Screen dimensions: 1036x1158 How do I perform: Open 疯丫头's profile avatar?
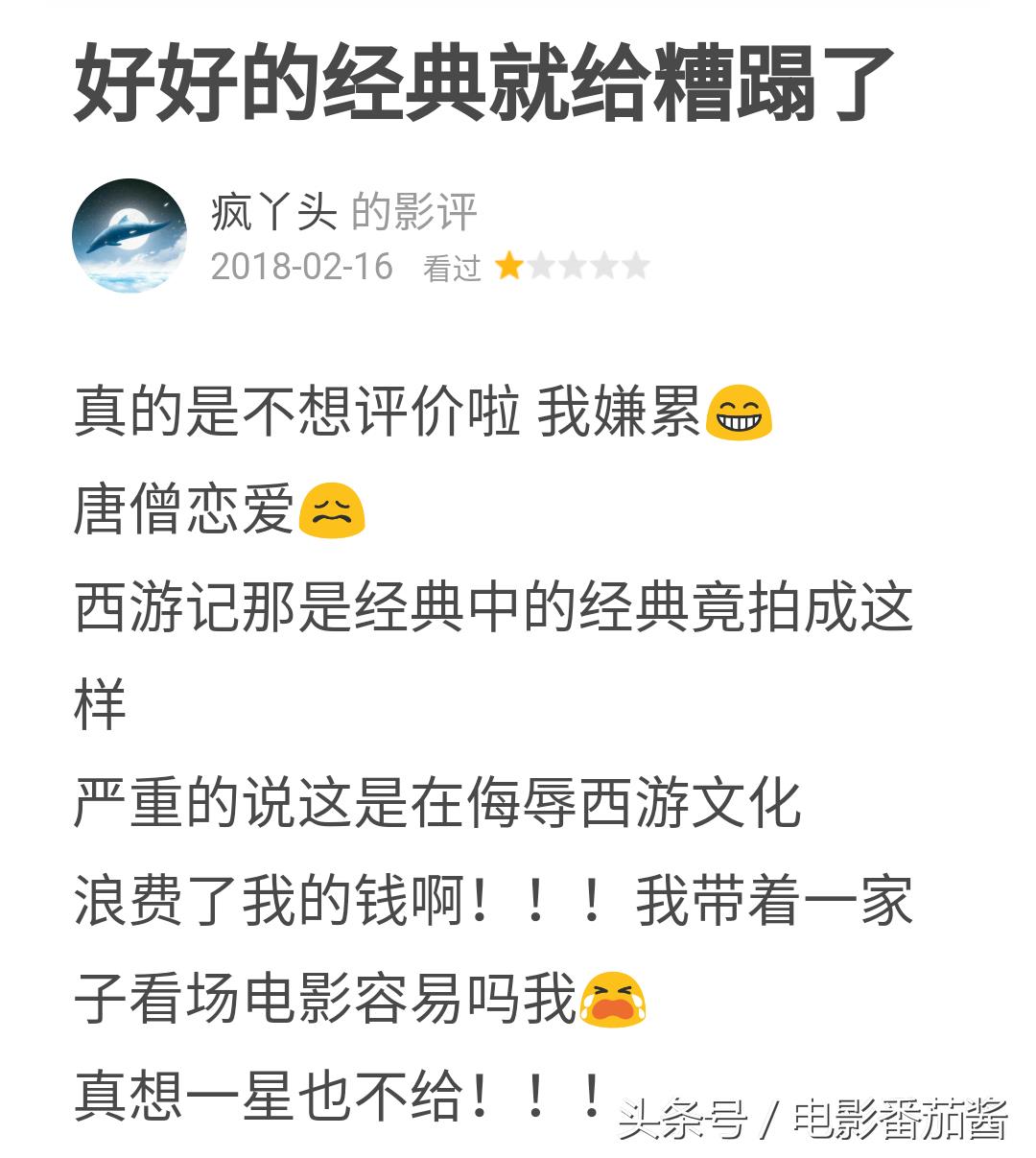tap(129, 235)
